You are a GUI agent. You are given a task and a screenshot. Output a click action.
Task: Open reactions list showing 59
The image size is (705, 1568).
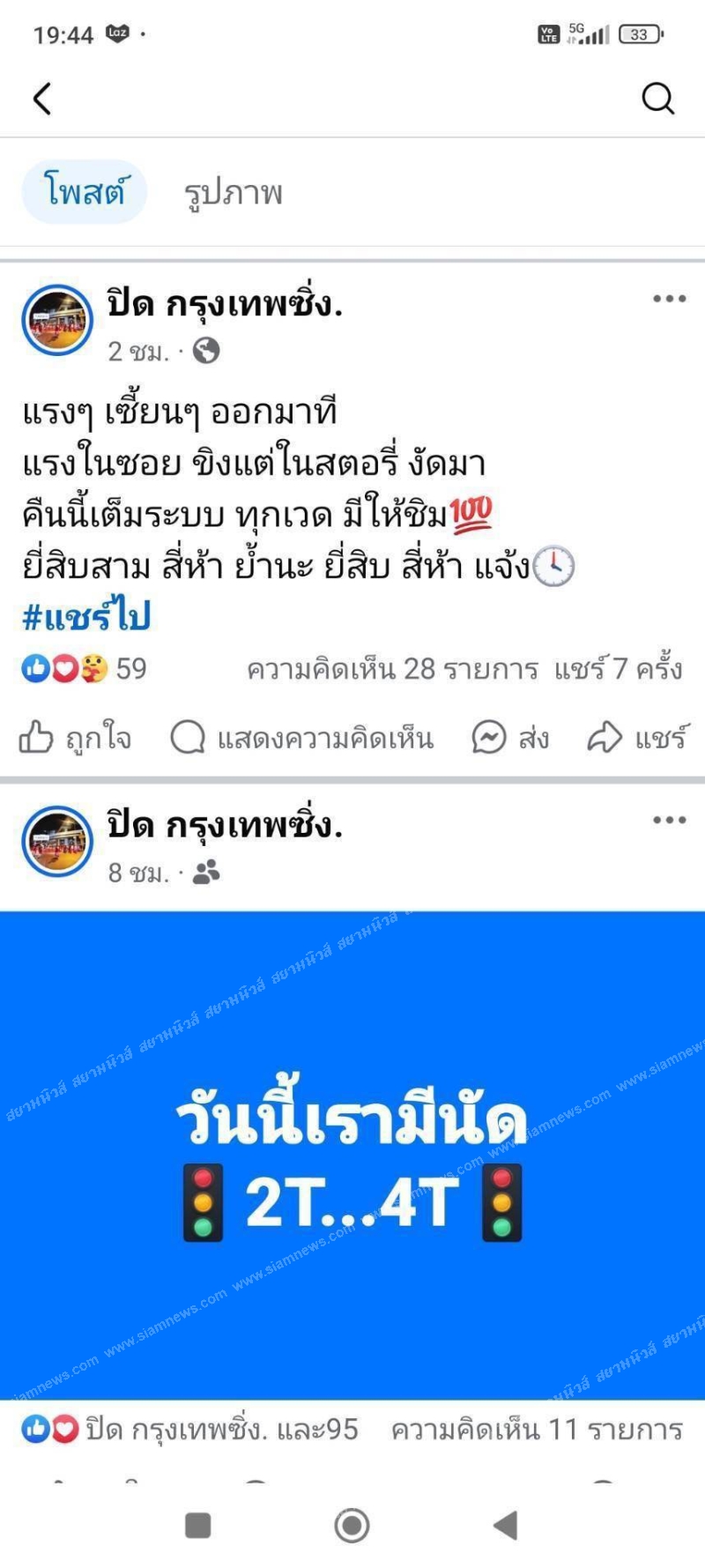[84, 669]
